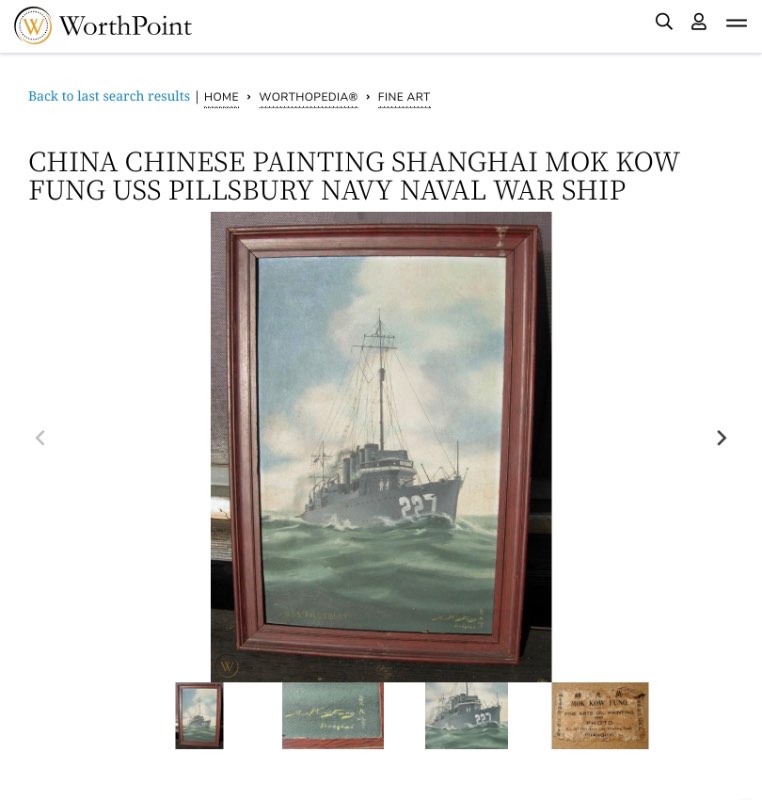
Task: Select the framed ship painting thumbnail
Action: pos(199,715)
